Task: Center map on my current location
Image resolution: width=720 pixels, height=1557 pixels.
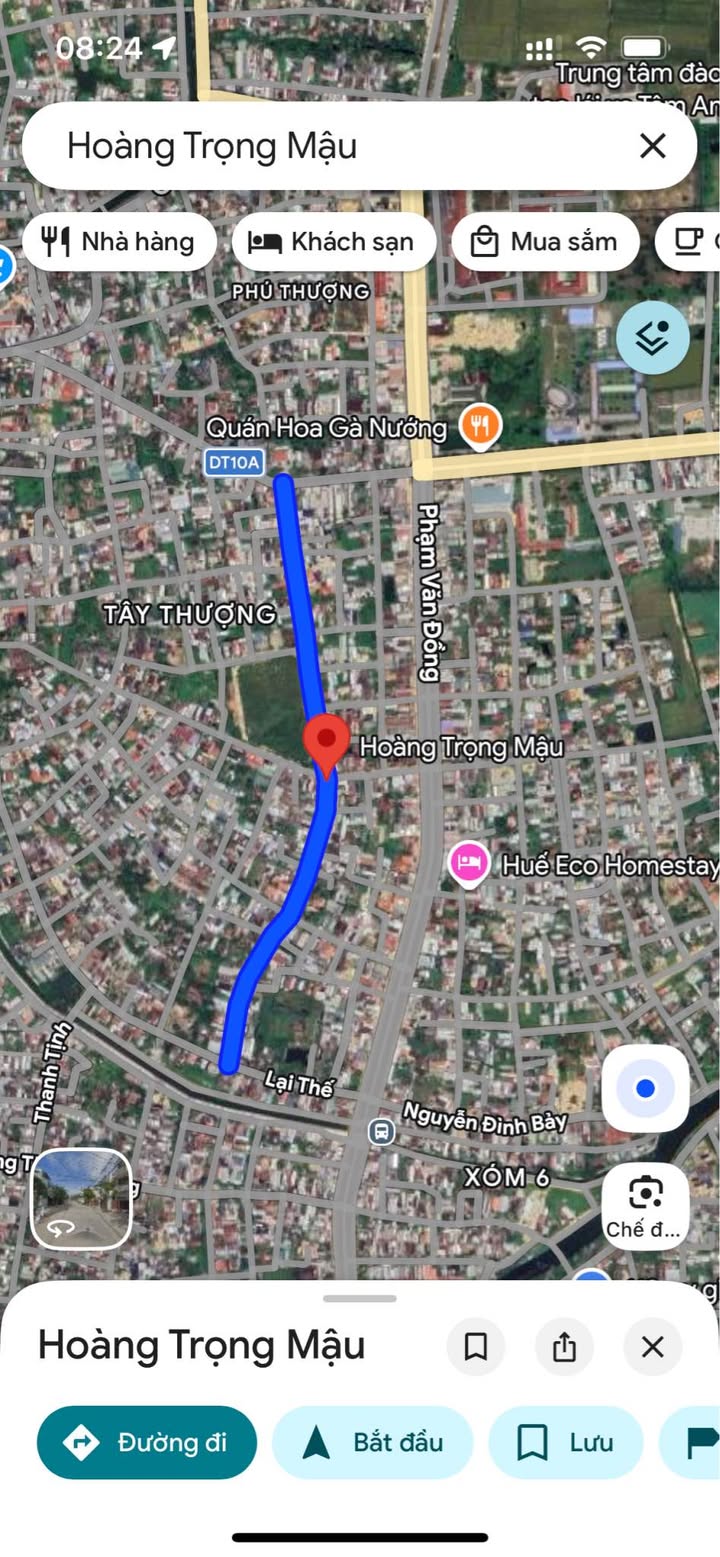Action: click(x=645, y=1088)
